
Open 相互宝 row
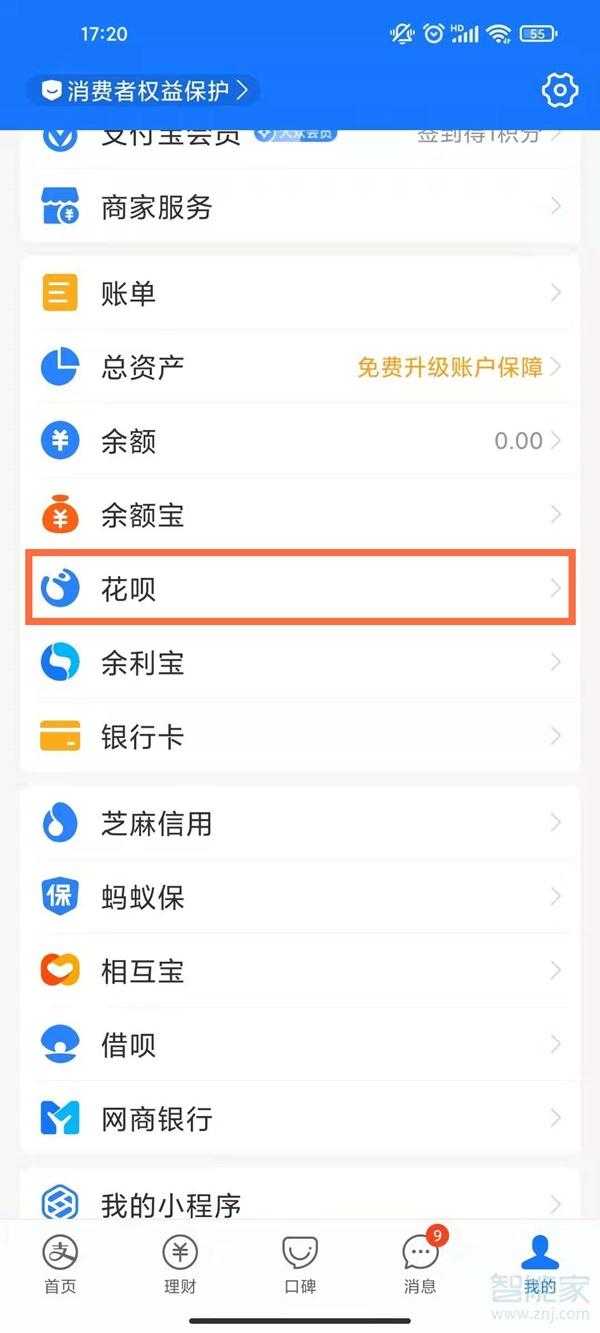pos(300,971)
